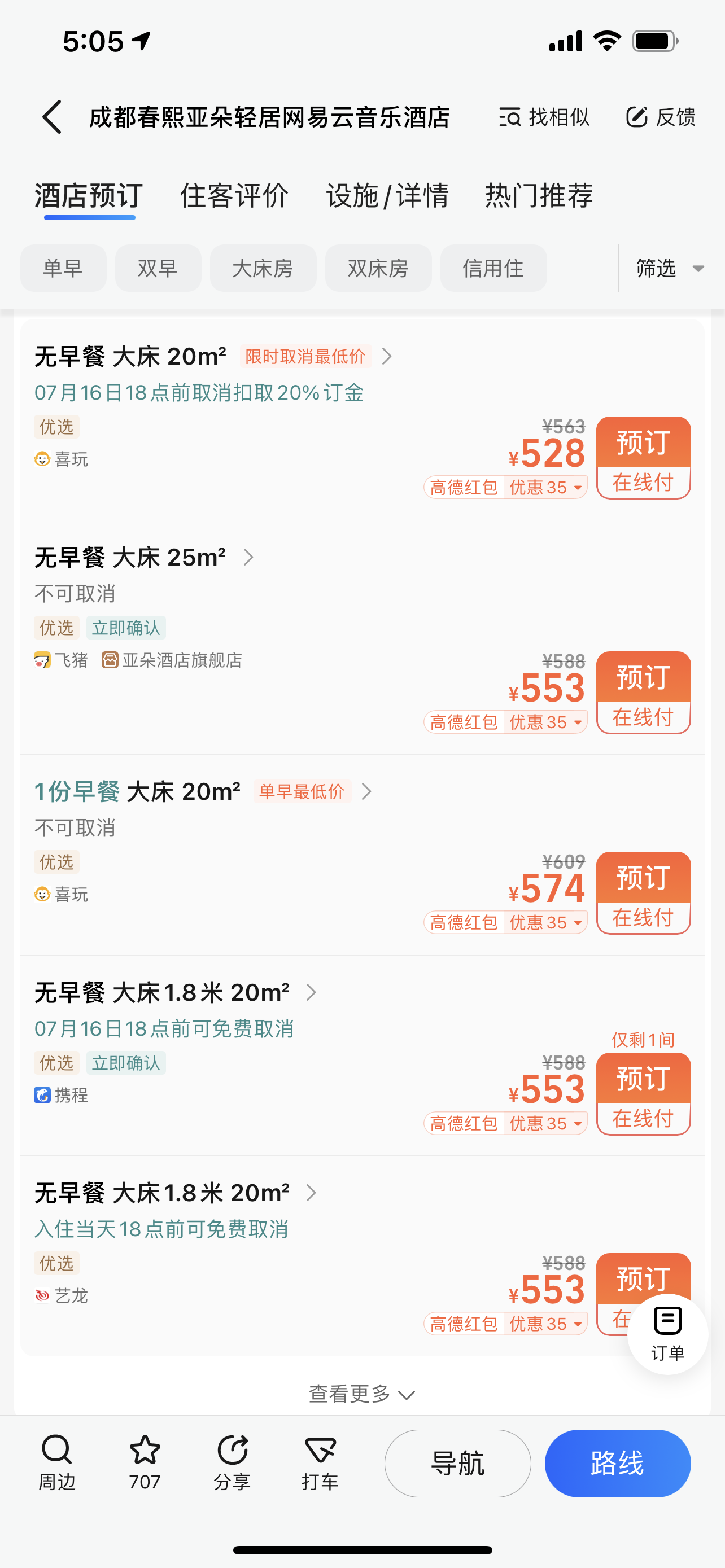Viewport: 725px width, 1568px height.
Task: Book the 携程 room with 仅剩1间
Action: tap(644, 1093)
